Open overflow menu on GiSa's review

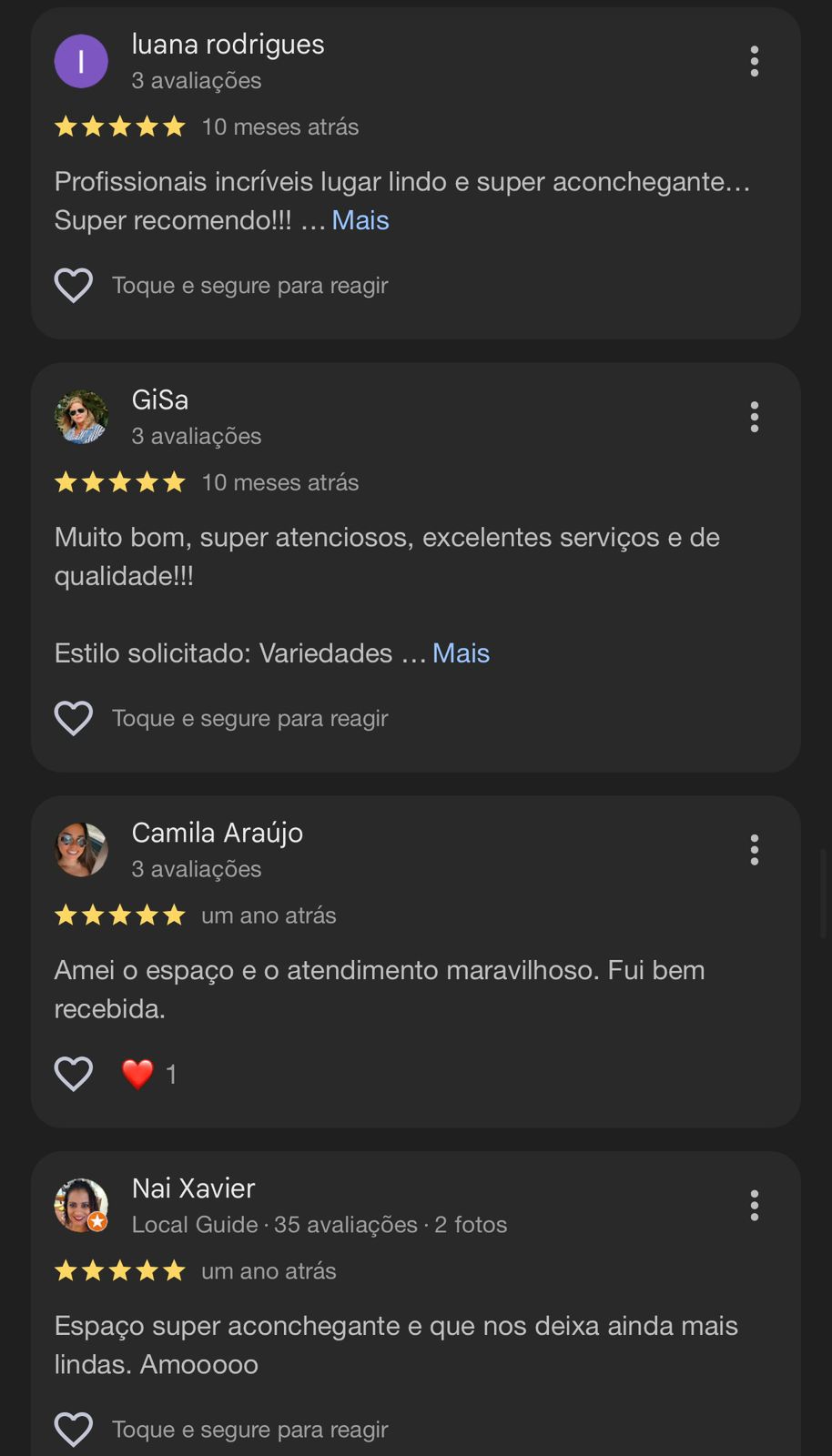(754, 417)
